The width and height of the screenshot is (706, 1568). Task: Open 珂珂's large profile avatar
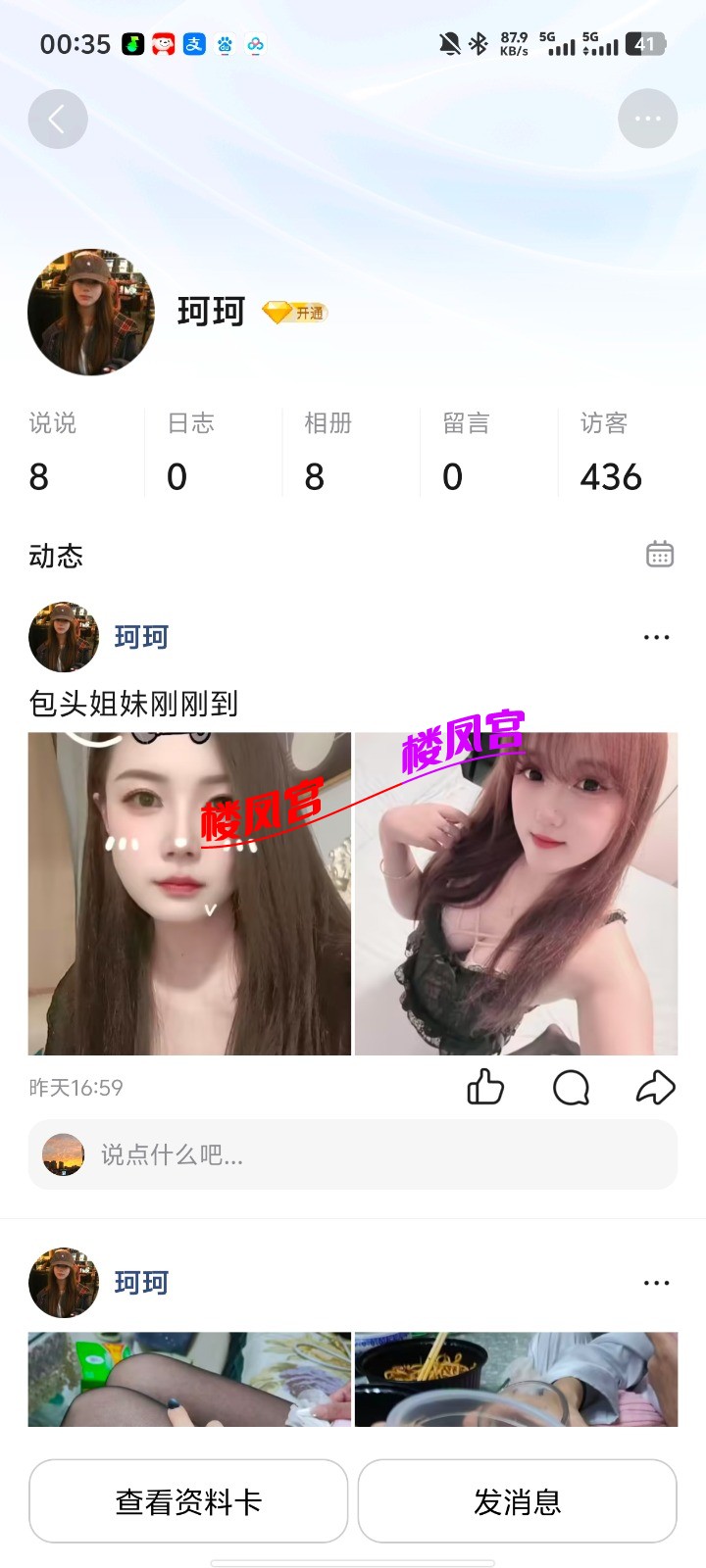91,312
